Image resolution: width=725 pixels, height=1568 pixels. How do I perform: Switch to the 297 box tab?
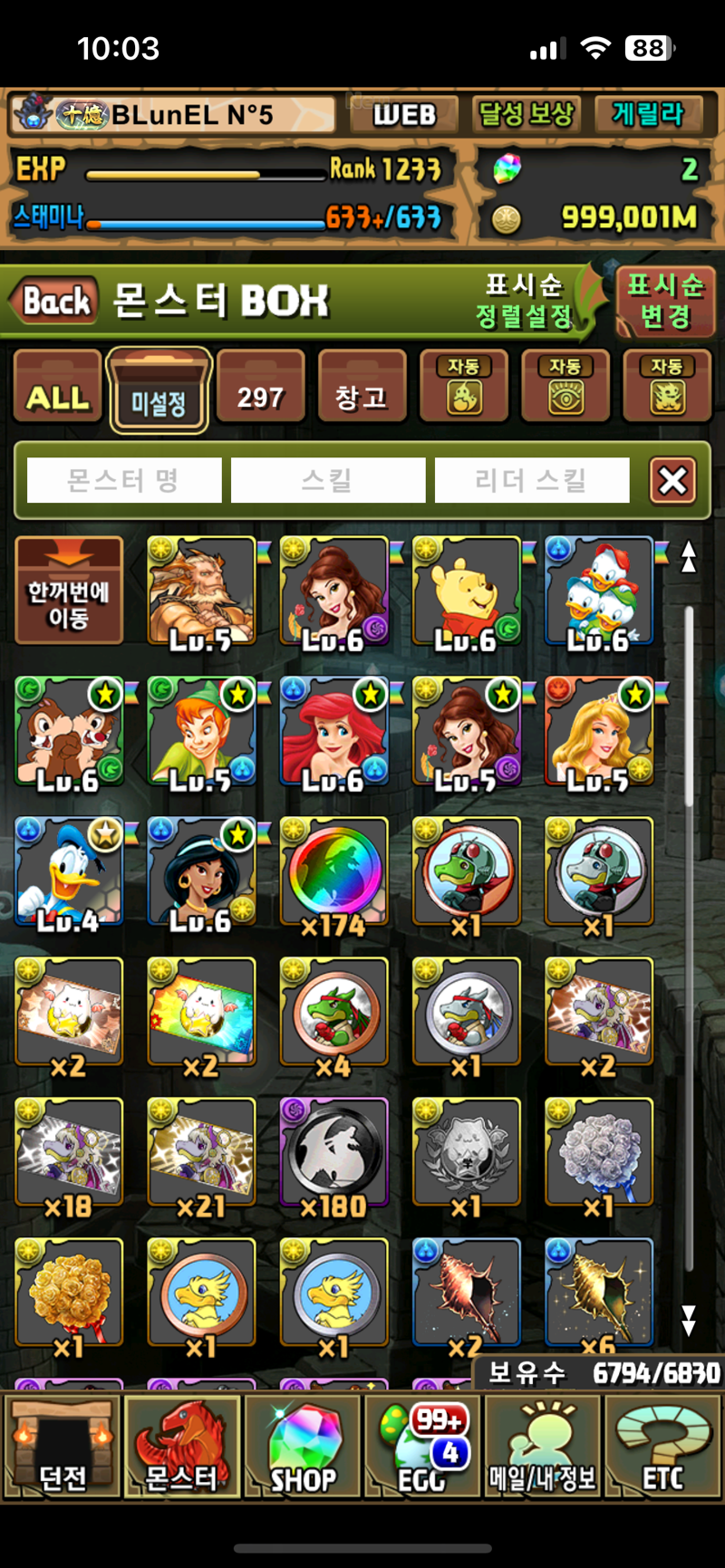pyautogui.click(x=260, y=387)
